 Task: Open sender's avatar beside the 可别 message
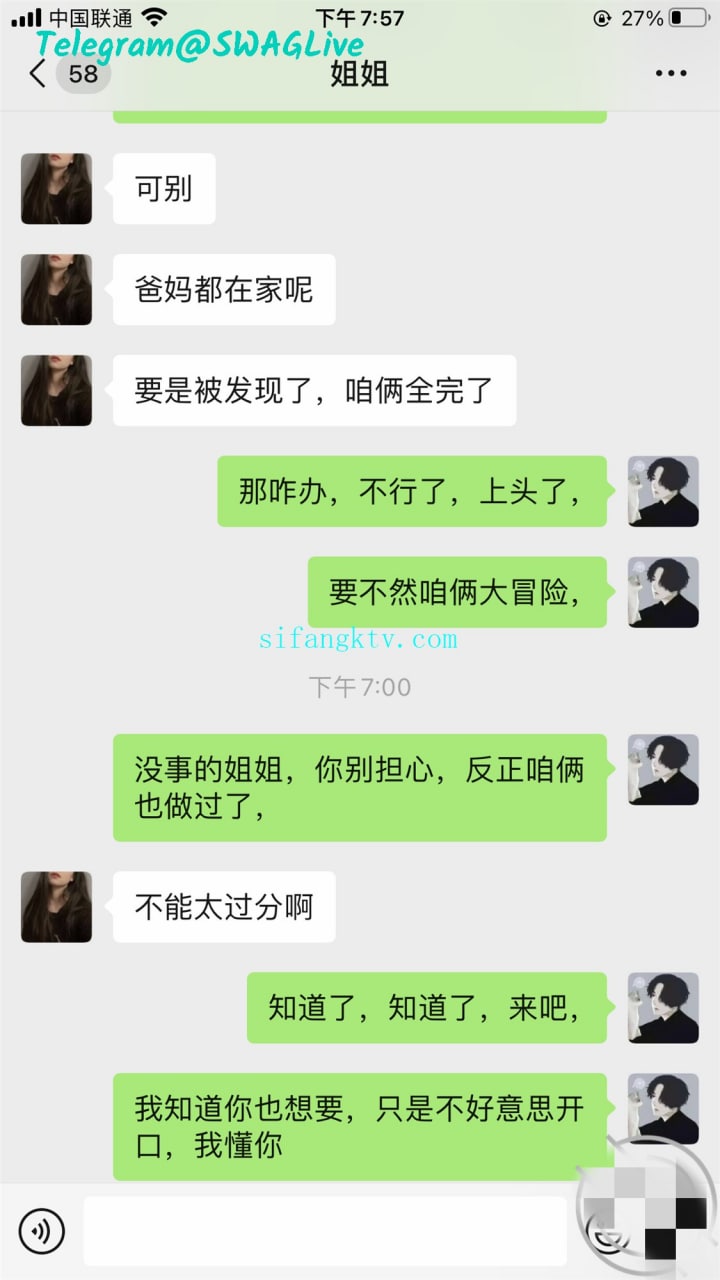coord(57,189)
